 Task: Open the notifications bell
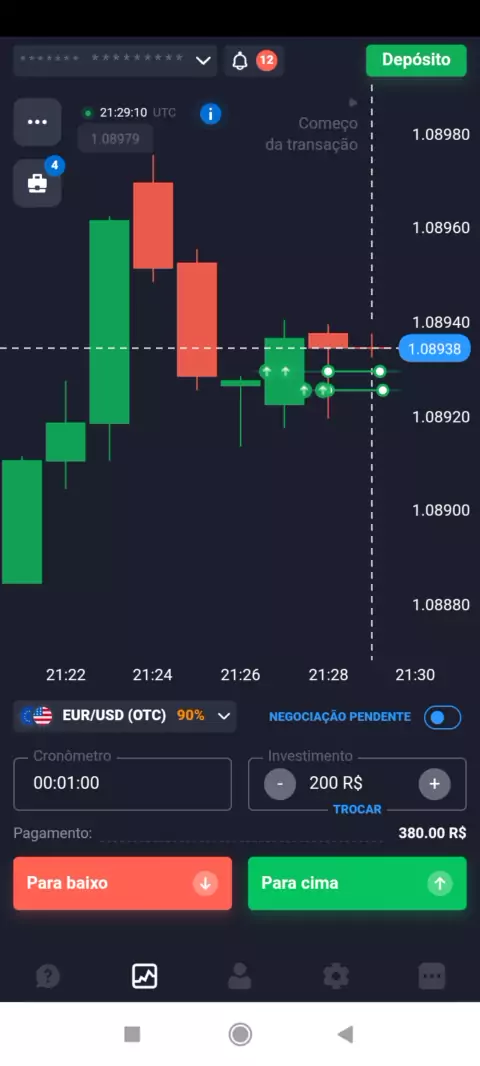[240, 61]
